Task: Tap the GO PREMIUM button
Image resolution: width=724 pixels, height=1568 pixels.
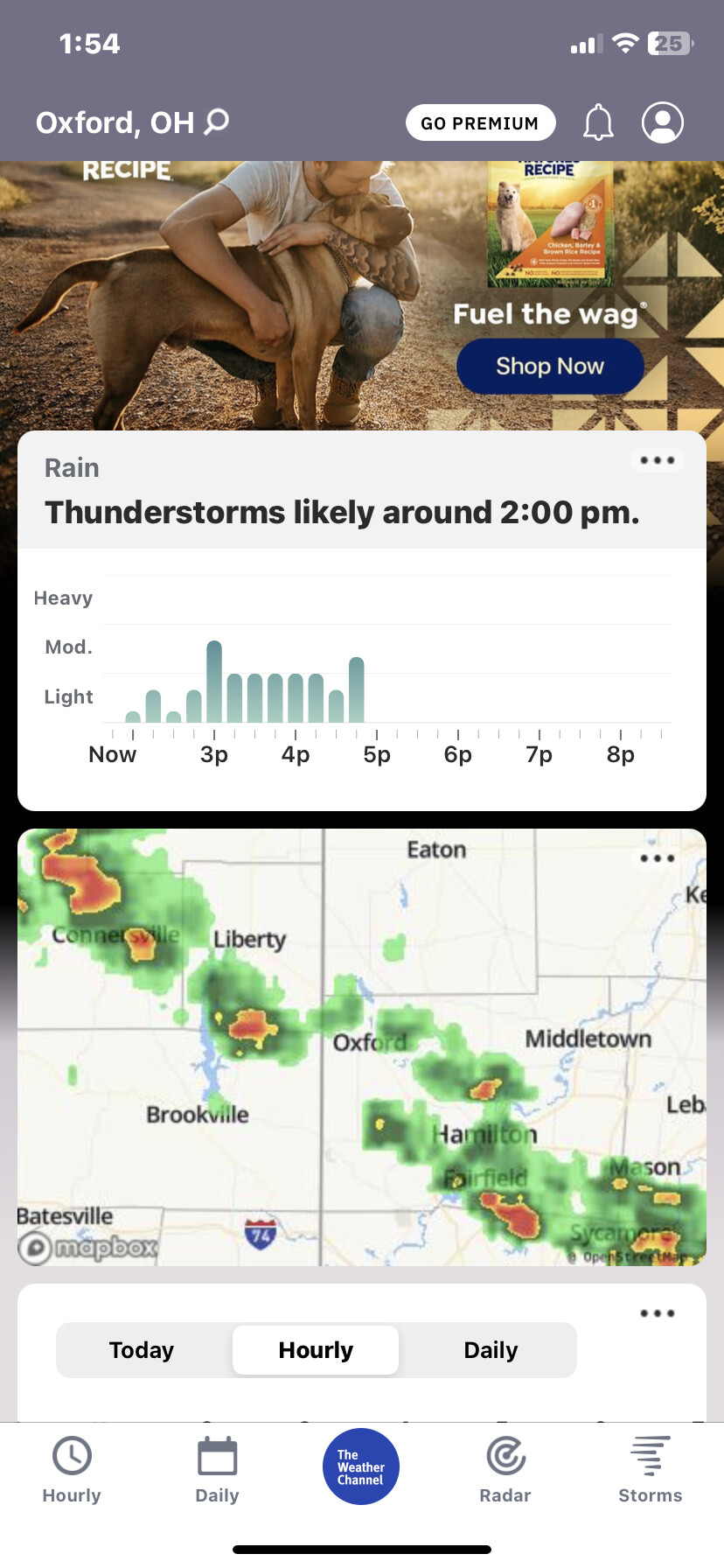Action: 480,122
